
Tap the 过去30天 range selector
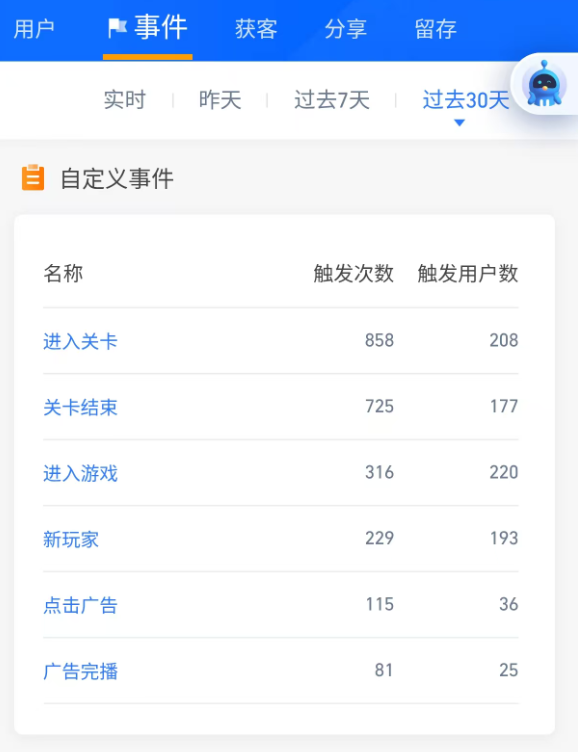(x=465, y=100)
